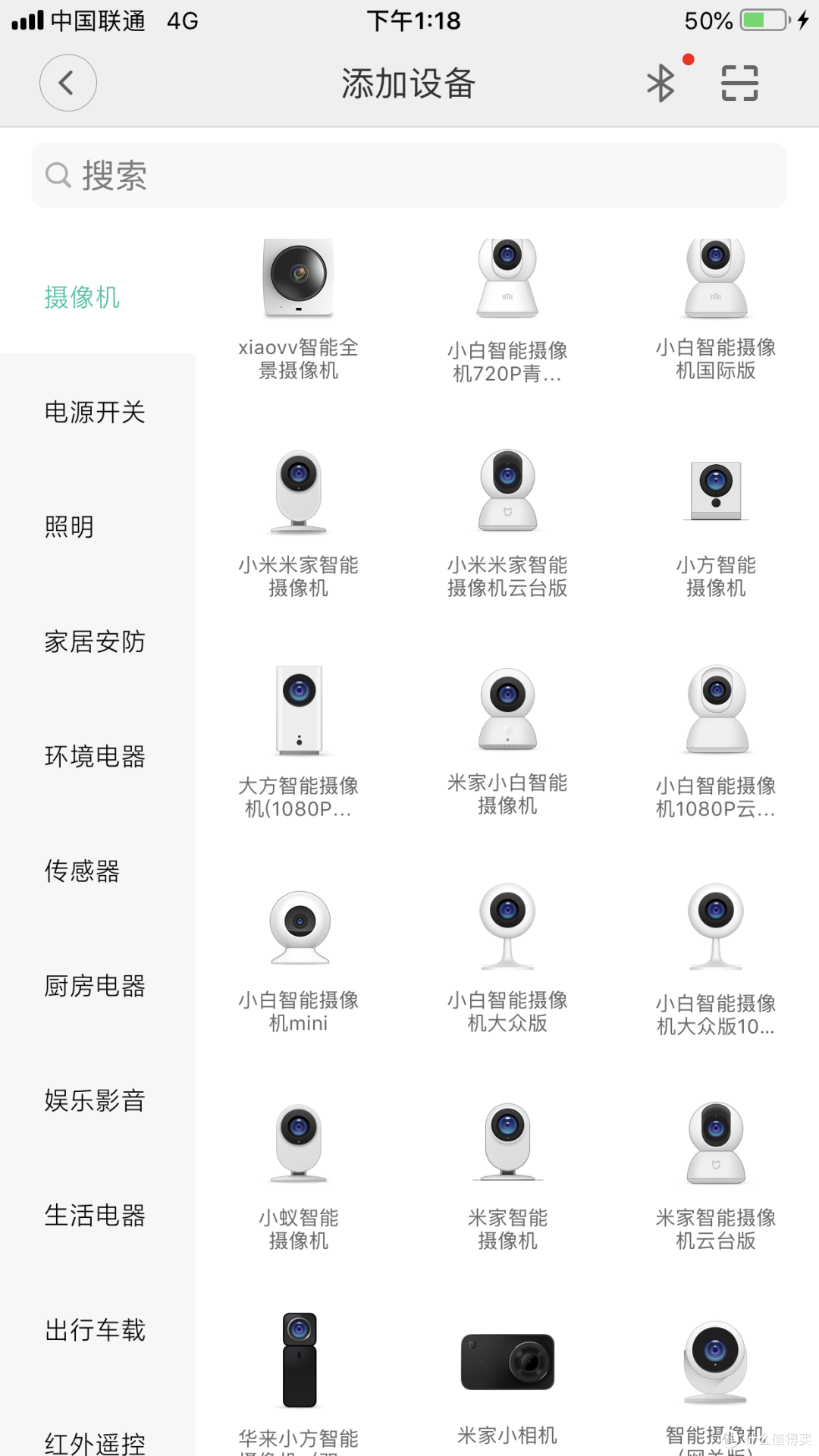Screen dimensions: 819x1456
Task: Tap the 搜索 search field
Action: coord(409,175)
